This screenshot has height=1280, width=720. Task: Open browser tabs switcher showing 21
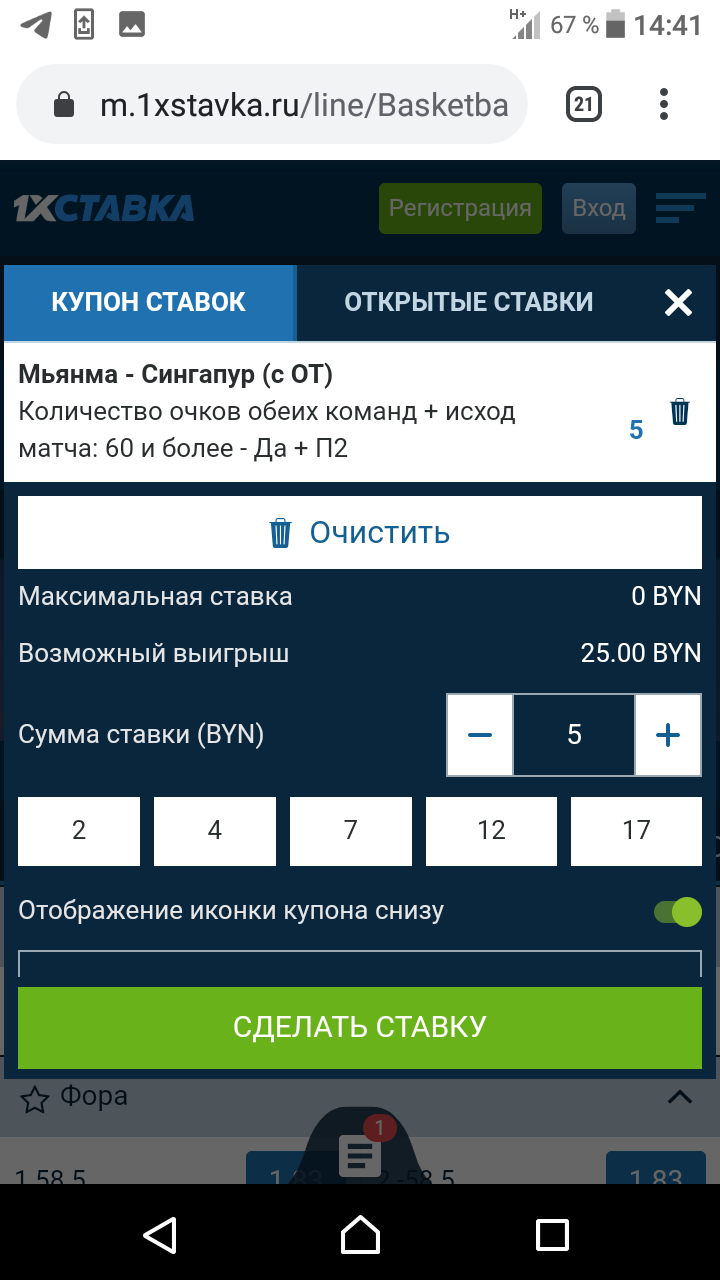[x=584, y=104]
